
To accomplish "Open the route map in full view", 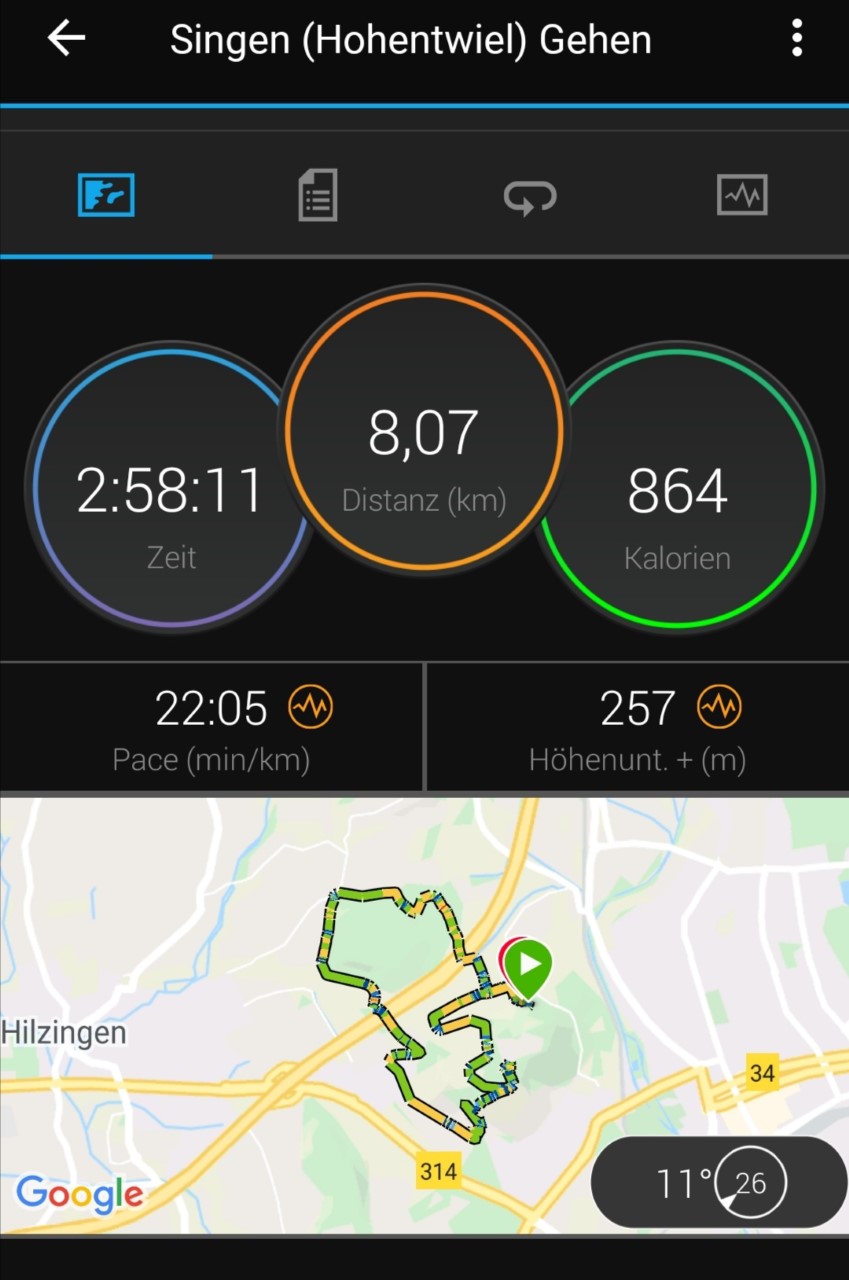I will 424,1015.
